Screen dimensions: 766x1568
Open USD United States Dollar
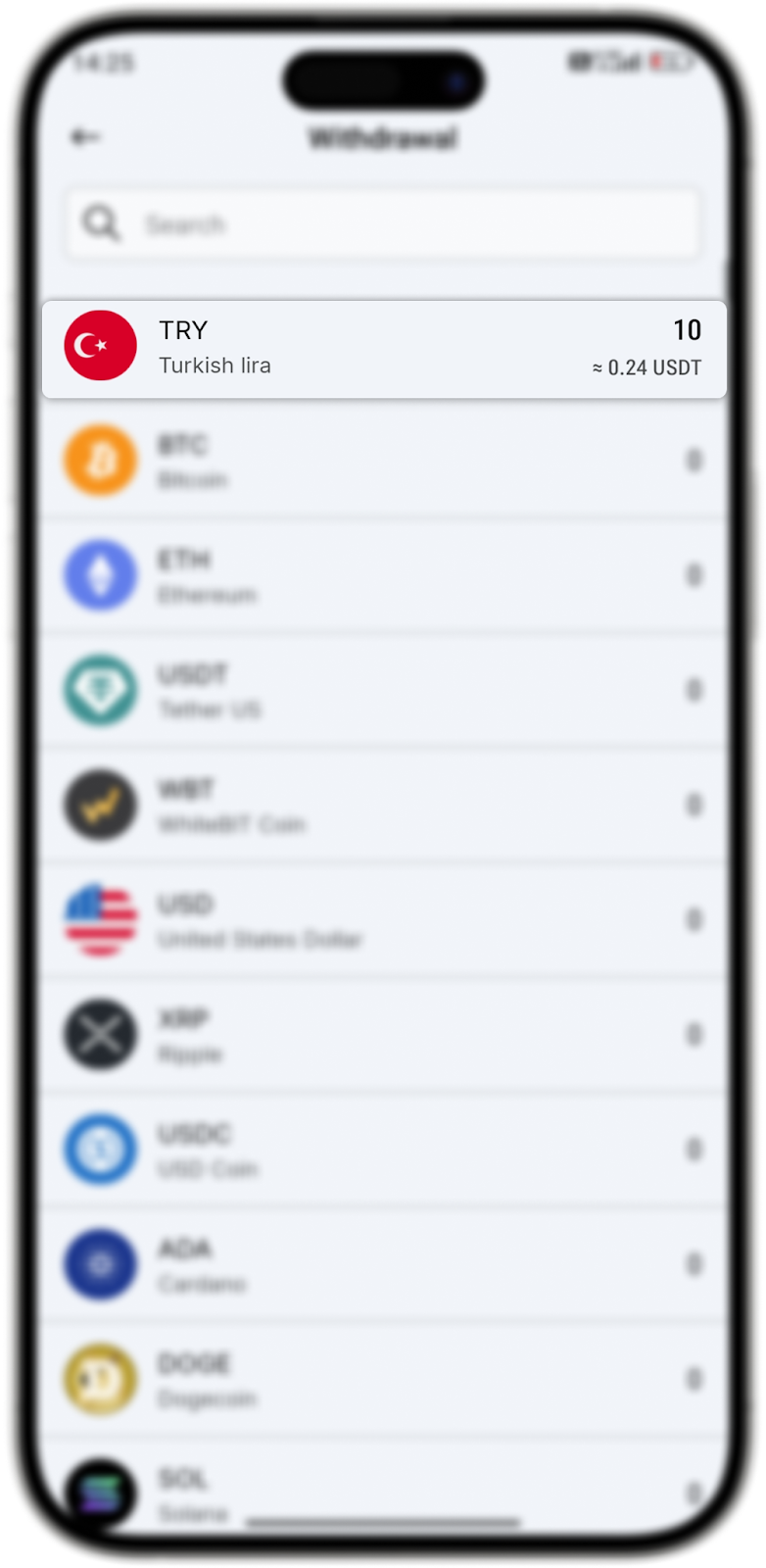click(x=384, y=919)
